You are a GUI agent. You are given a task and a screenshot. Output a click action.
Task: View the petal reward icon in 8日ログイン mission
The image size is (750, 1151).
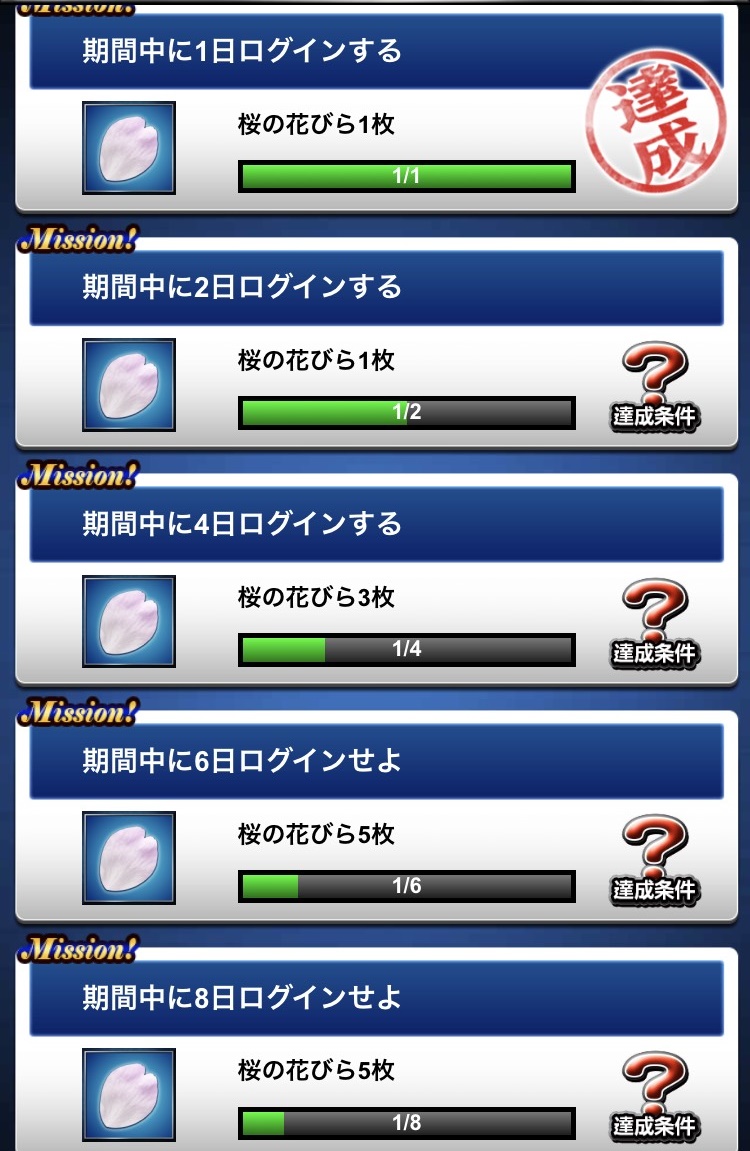(x=129, y=1094)
